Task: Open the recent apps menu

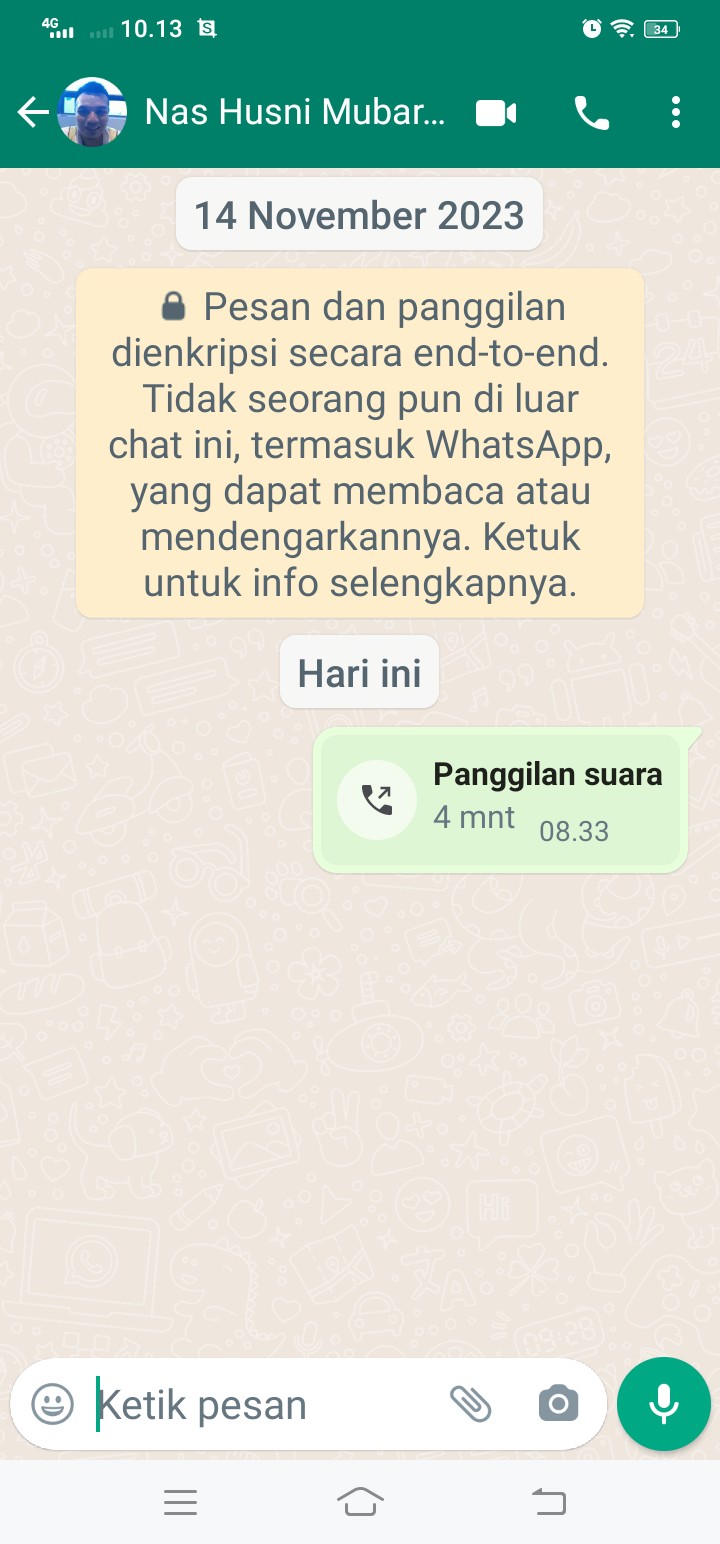Action: 180,1501
